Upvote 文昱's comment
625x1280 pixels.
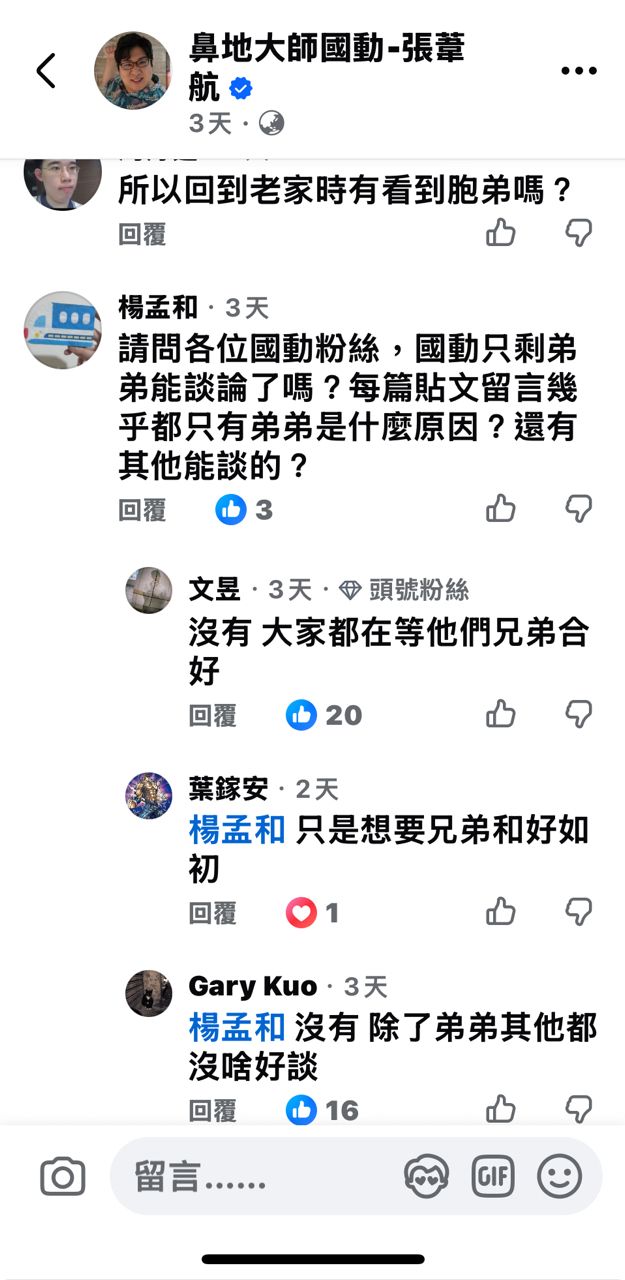(x=501, y=713)
